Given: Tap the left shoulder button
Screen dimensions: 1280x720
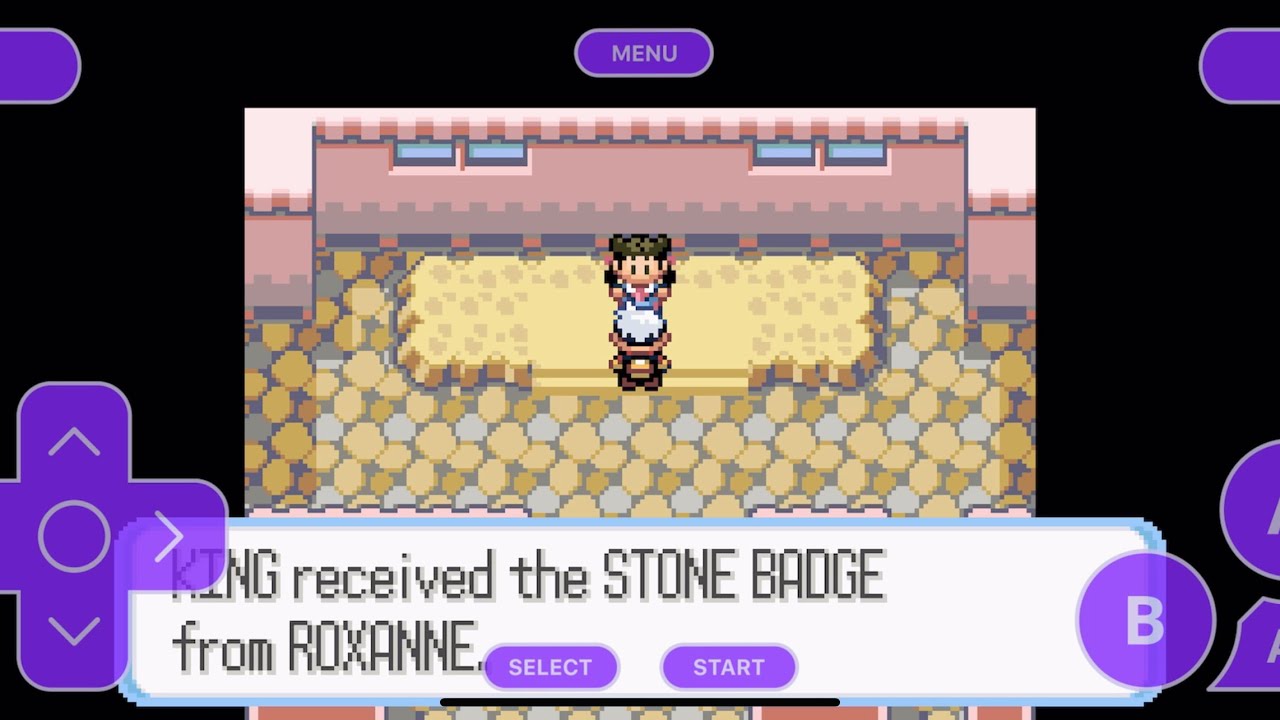Looking at the screenshot, I should pos(38,66).
